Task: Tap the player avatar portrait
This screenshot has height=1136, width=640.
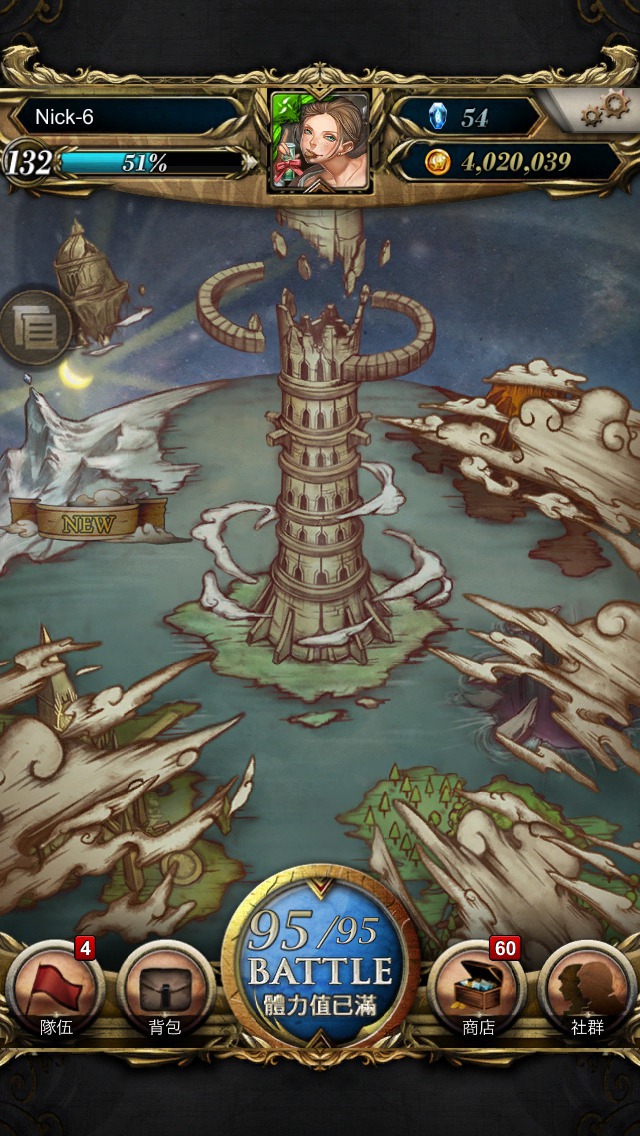Action: click(x=320, y=141)
